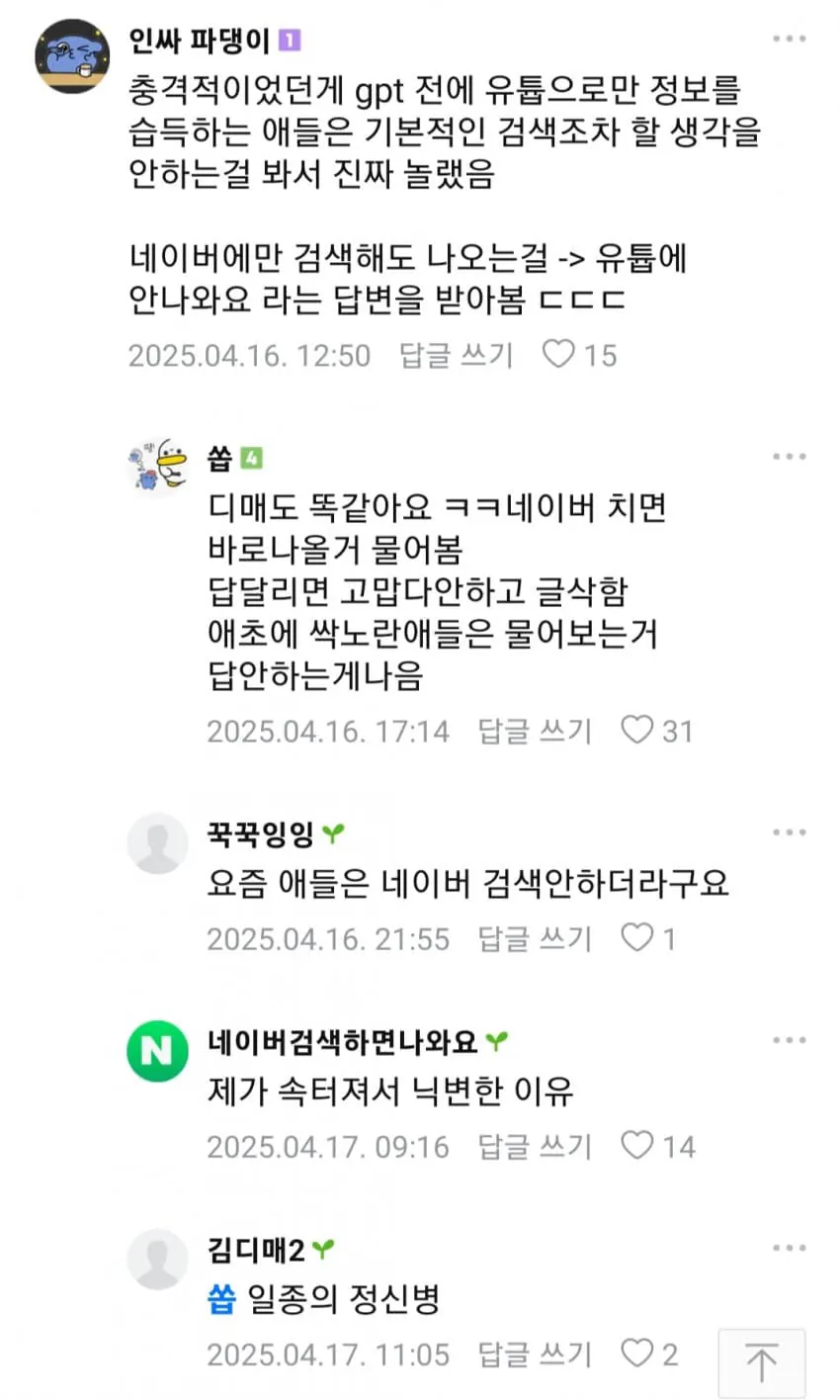Open overflow menu on 김디매2's comment
This screenshot has width=840, height=1400.
789,1248
